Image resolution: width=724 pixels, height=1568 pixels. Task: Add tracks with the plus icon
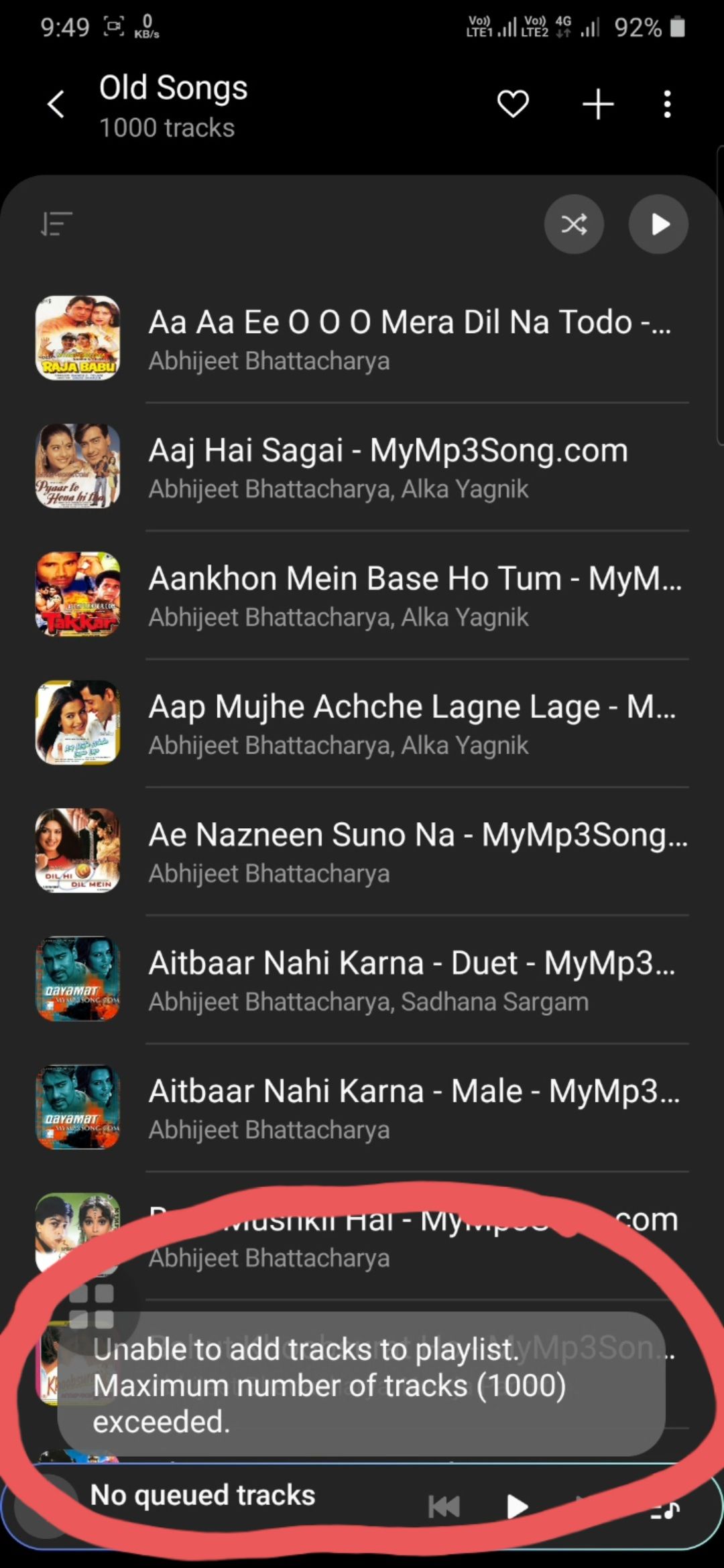click(x=598, y=105)
